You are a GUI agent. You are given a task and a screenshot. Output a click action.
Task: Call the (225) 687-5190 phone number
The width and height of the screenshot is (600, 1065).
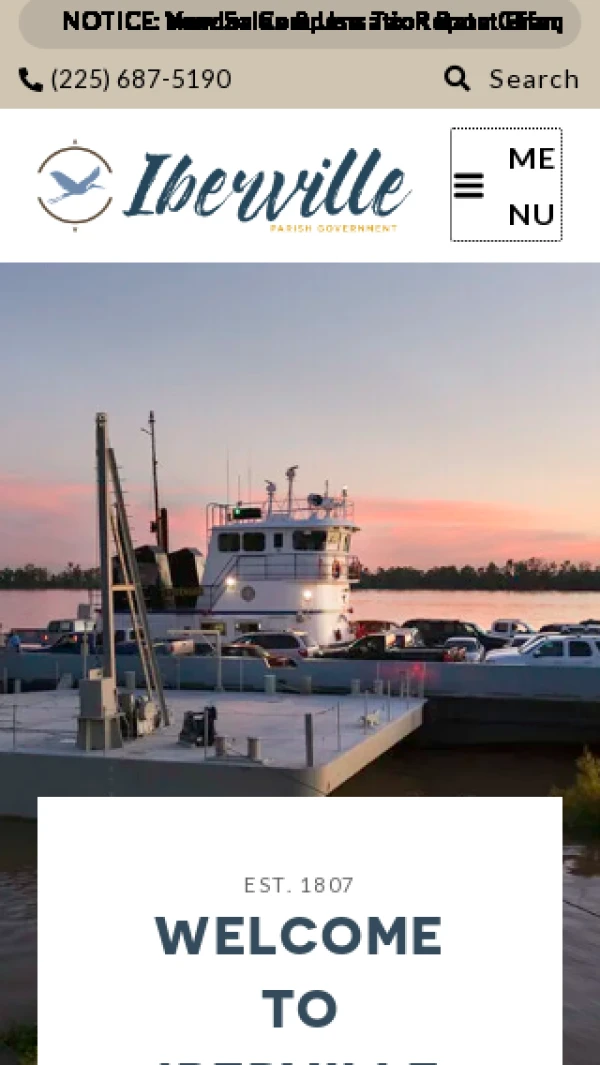(126, 79)
